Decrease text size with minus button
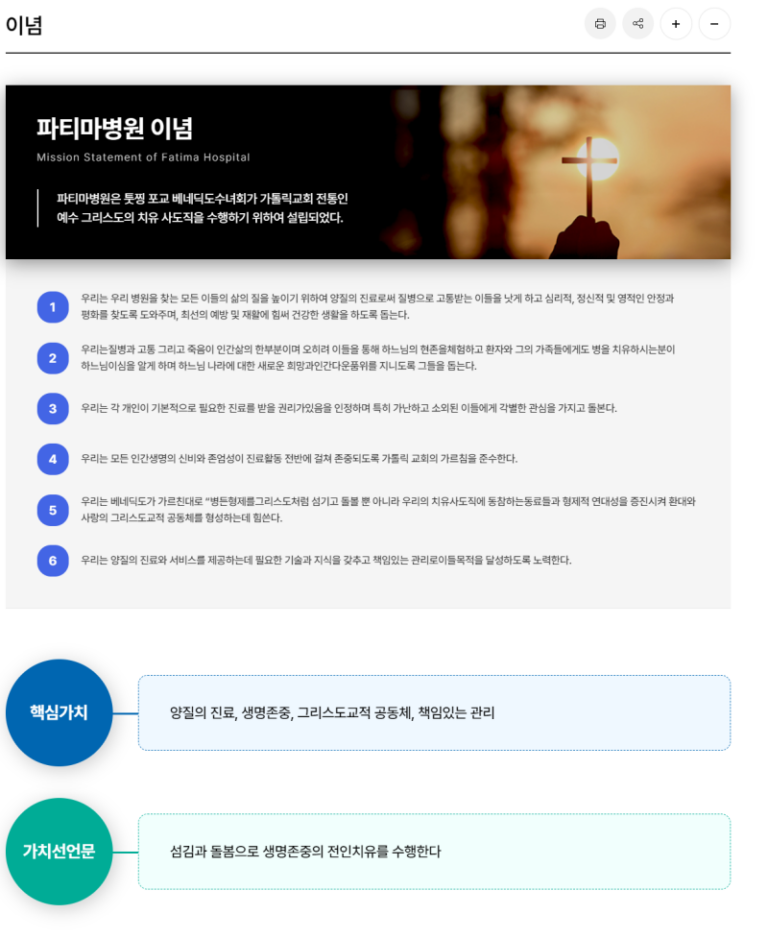This screenshot has height=938, width=768. (x=714, y=24)
